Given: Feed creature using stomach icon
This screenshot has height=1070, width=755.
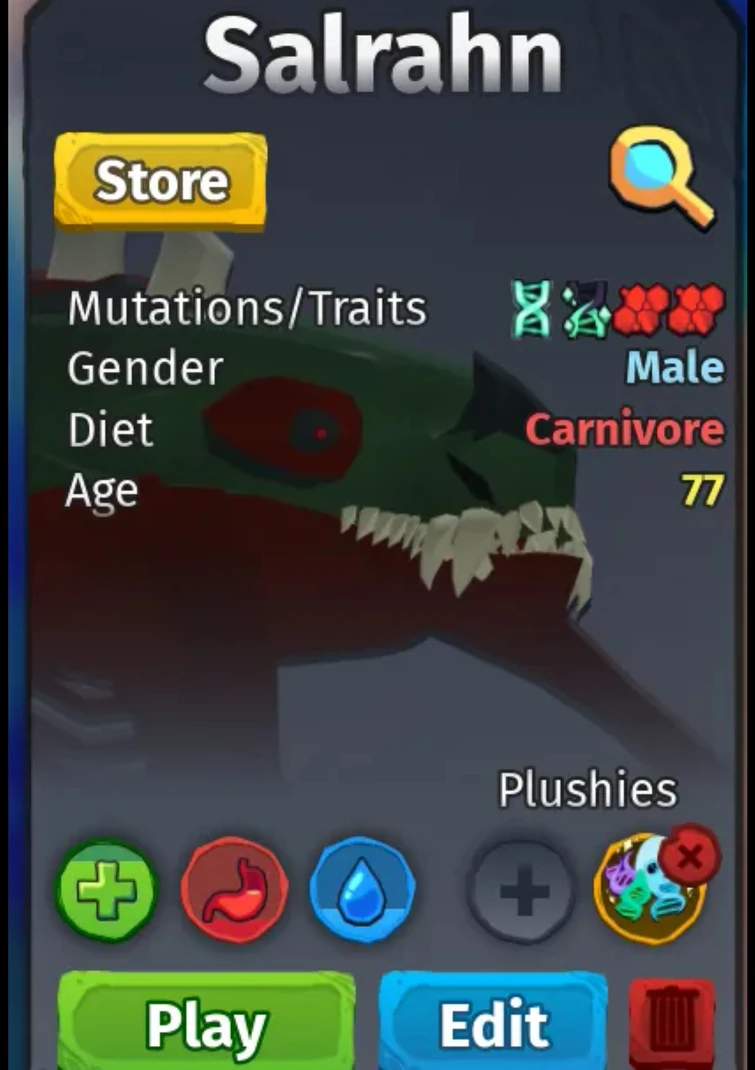Looking at the screenshot, I should (x=234, y=889).
